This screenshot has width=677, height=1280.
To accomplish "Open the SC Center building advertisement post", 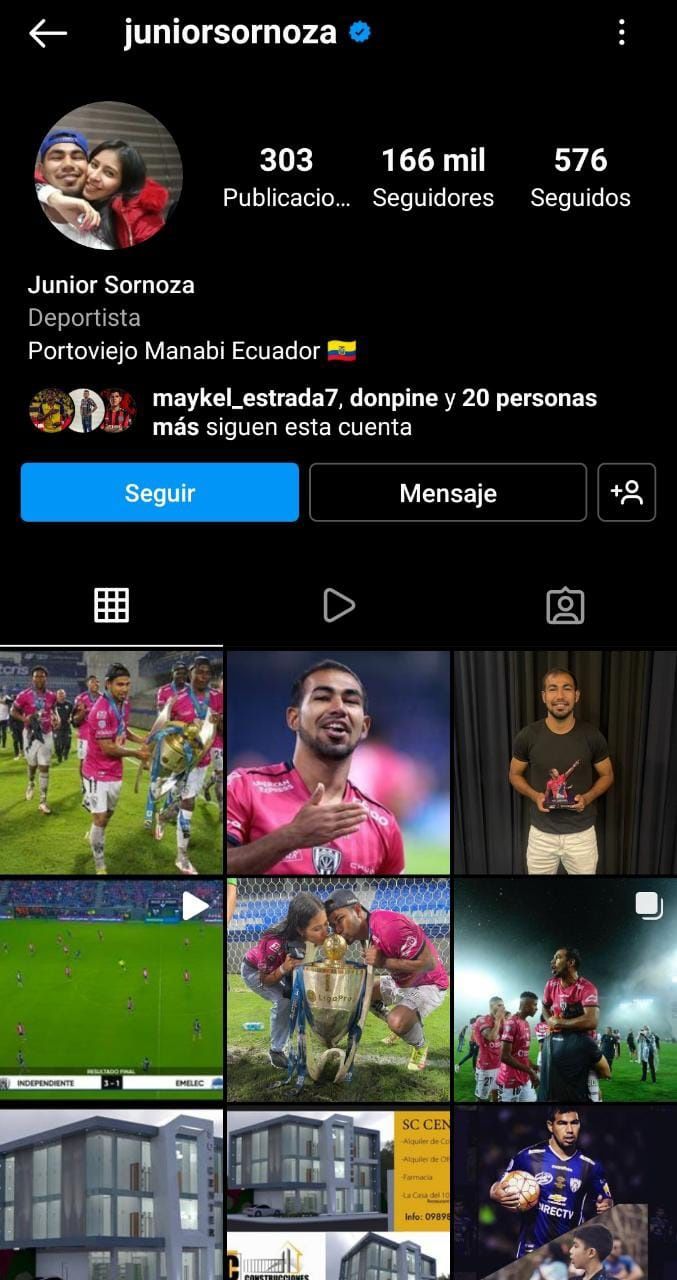I will (x=338, y=1192).
